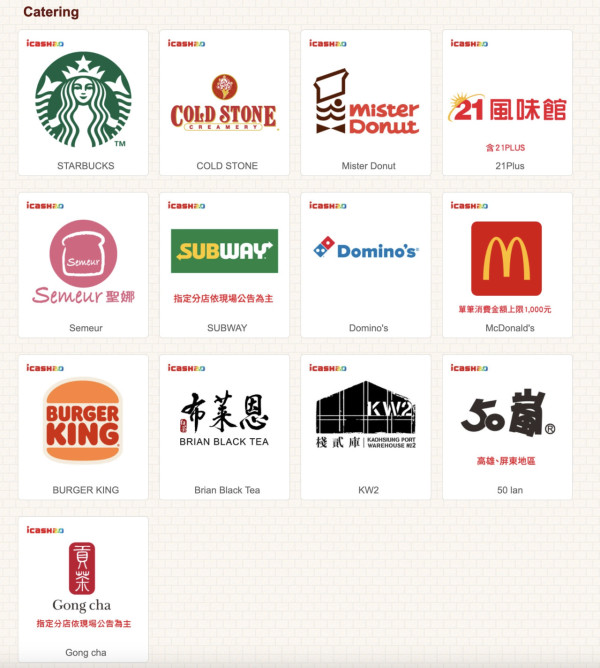Open the KW2 warehouse card

point(366,427)
